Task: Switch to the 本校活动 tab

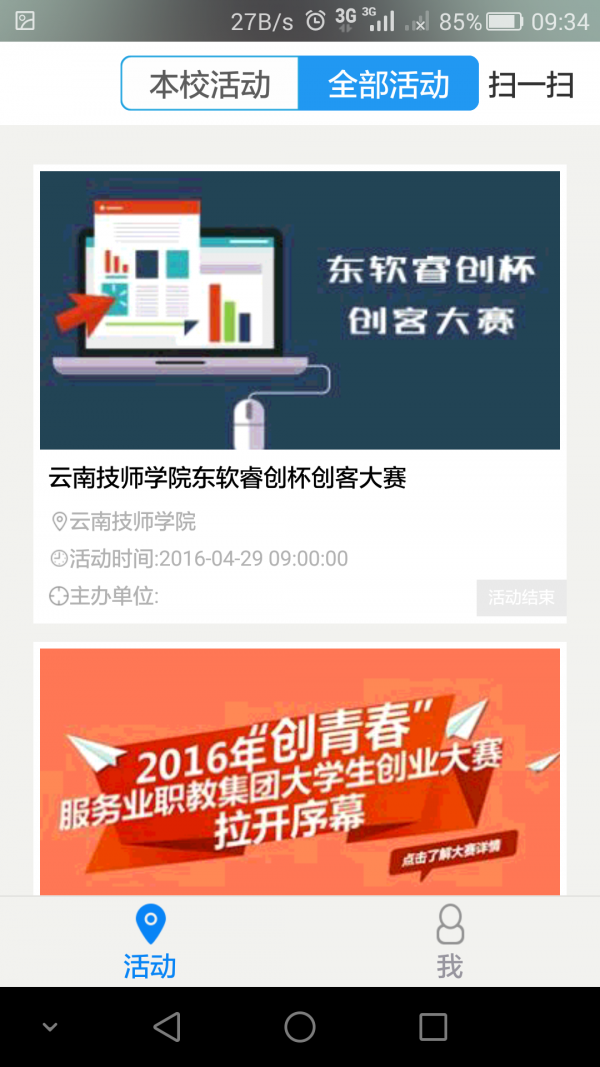Action: (x=210, y=84)
